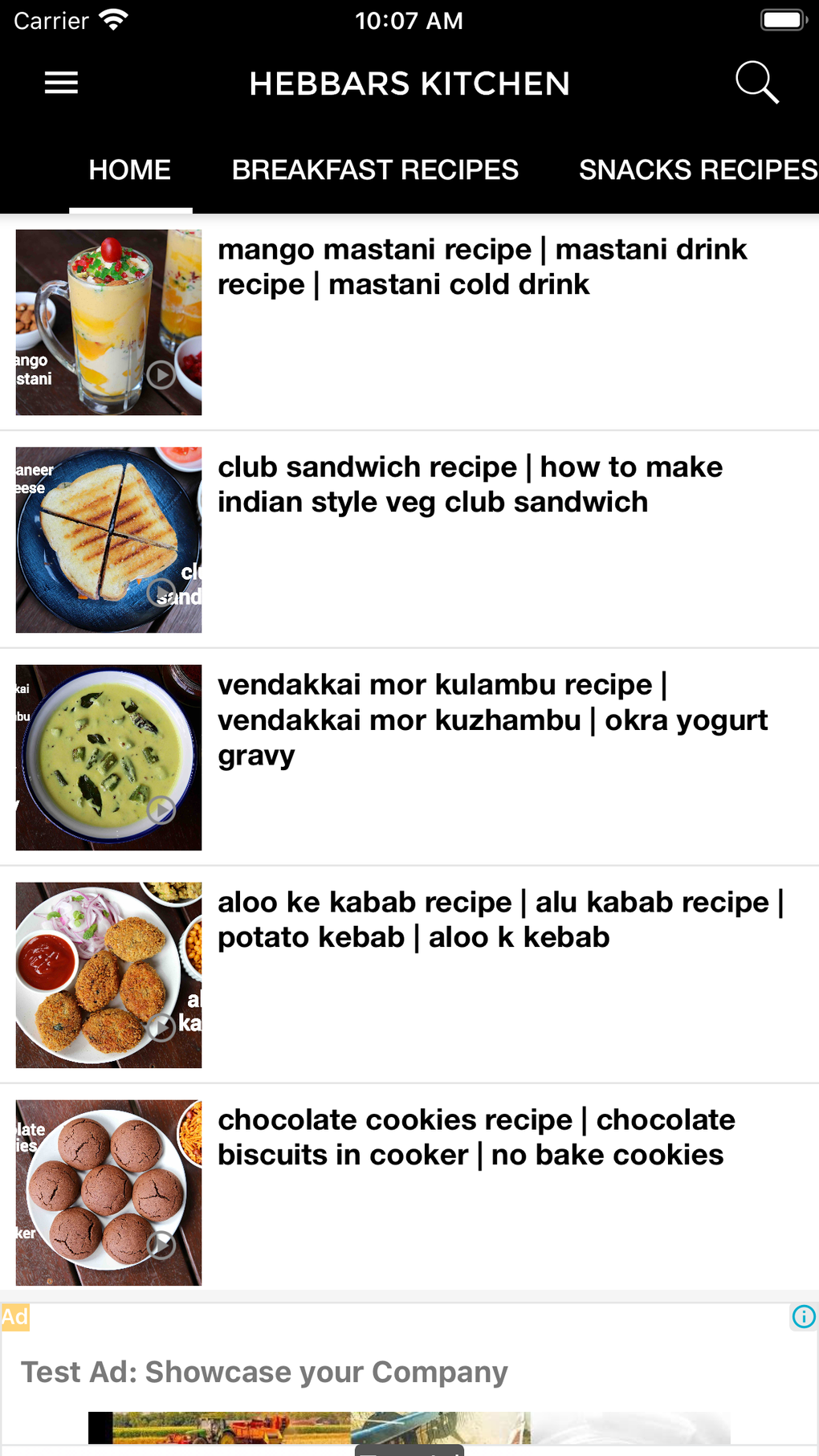Open the Test Ad showcase link
The width and height of the screenshot is (819, 1456).
coord(265,1372)
